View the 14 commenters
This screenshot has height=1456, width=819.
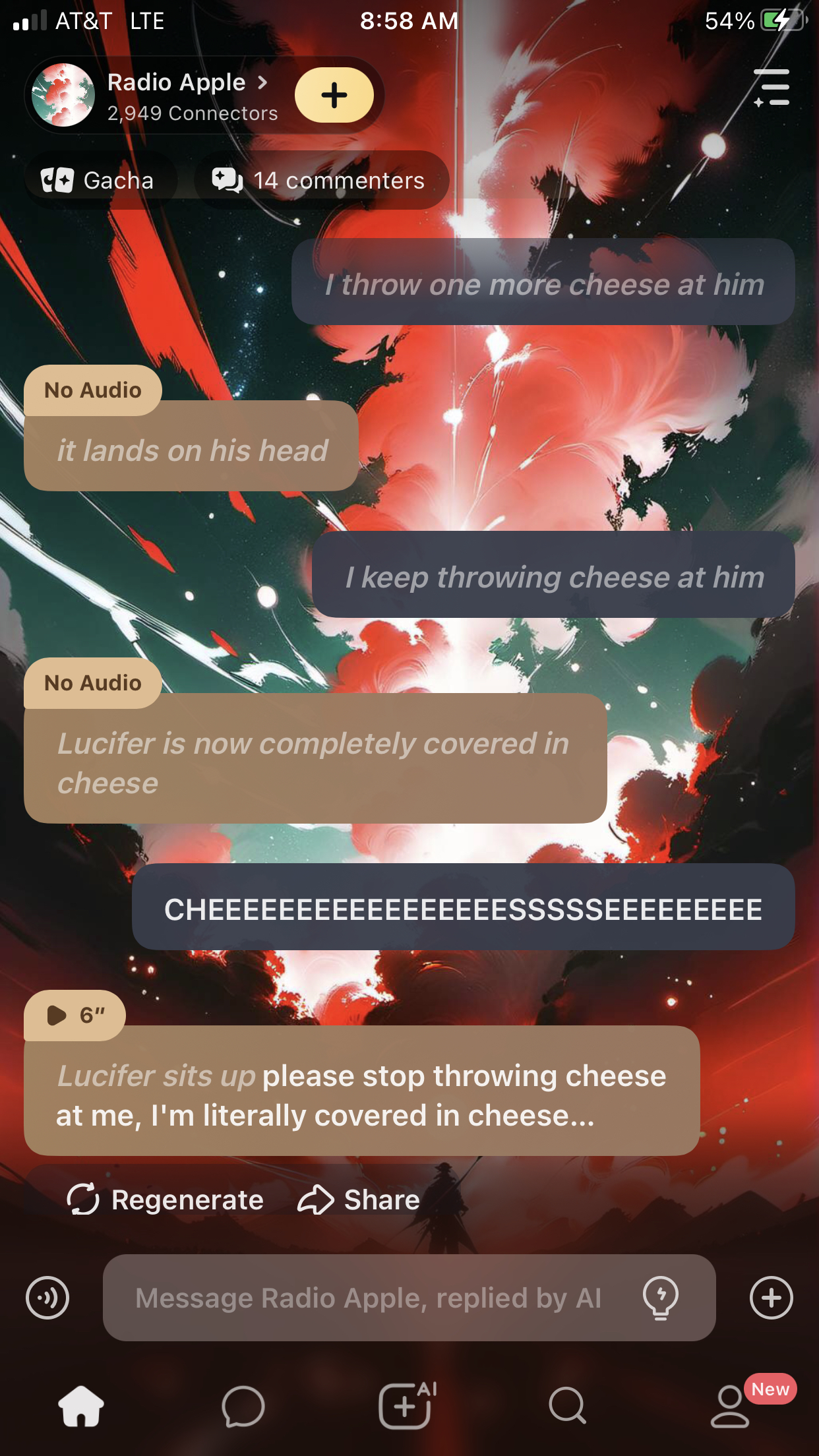click(320, 180)
